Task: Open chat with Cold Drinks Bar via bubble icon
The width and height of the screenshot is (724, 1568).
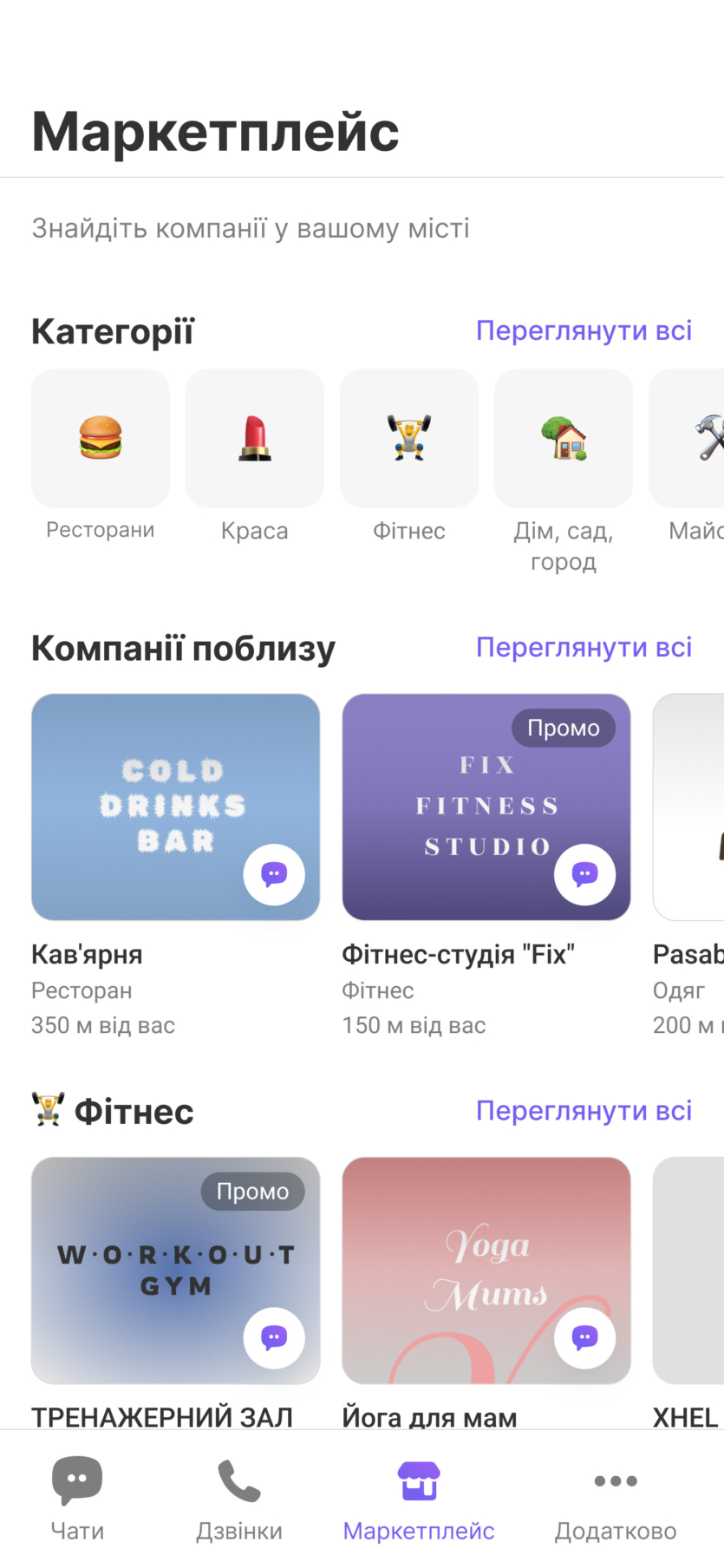Action: pos(274,874)
